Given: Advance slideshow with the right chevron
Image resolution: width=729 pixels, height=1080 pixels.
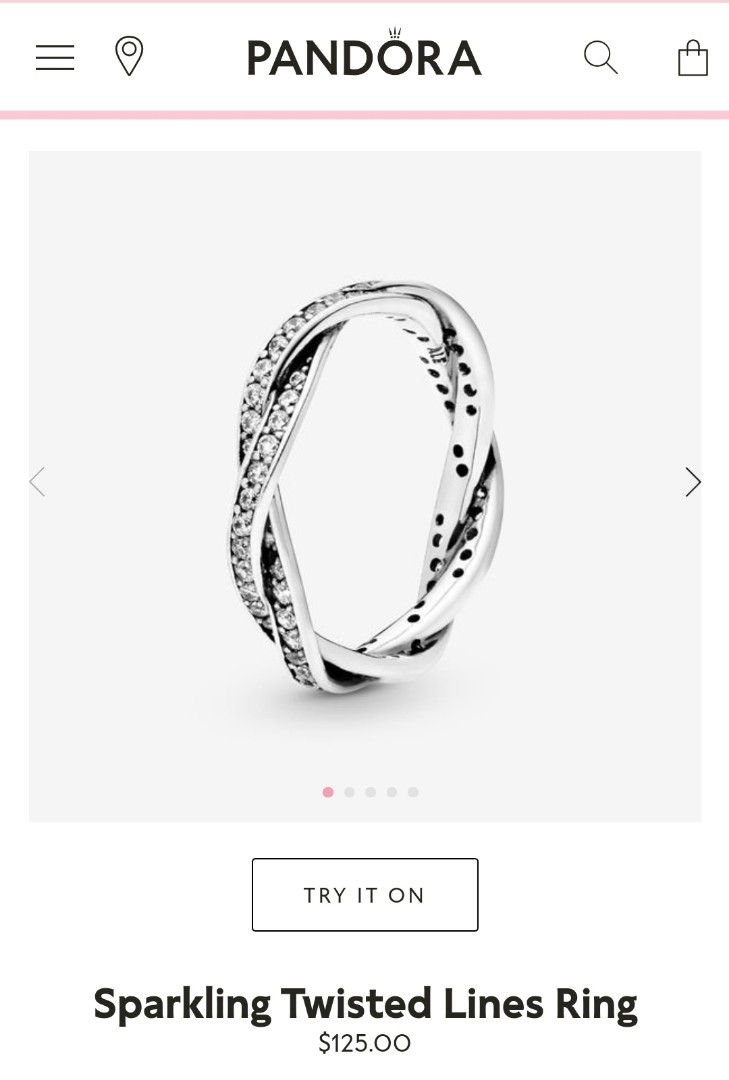Looking at the screenshot, I should (x=693, y=482).
